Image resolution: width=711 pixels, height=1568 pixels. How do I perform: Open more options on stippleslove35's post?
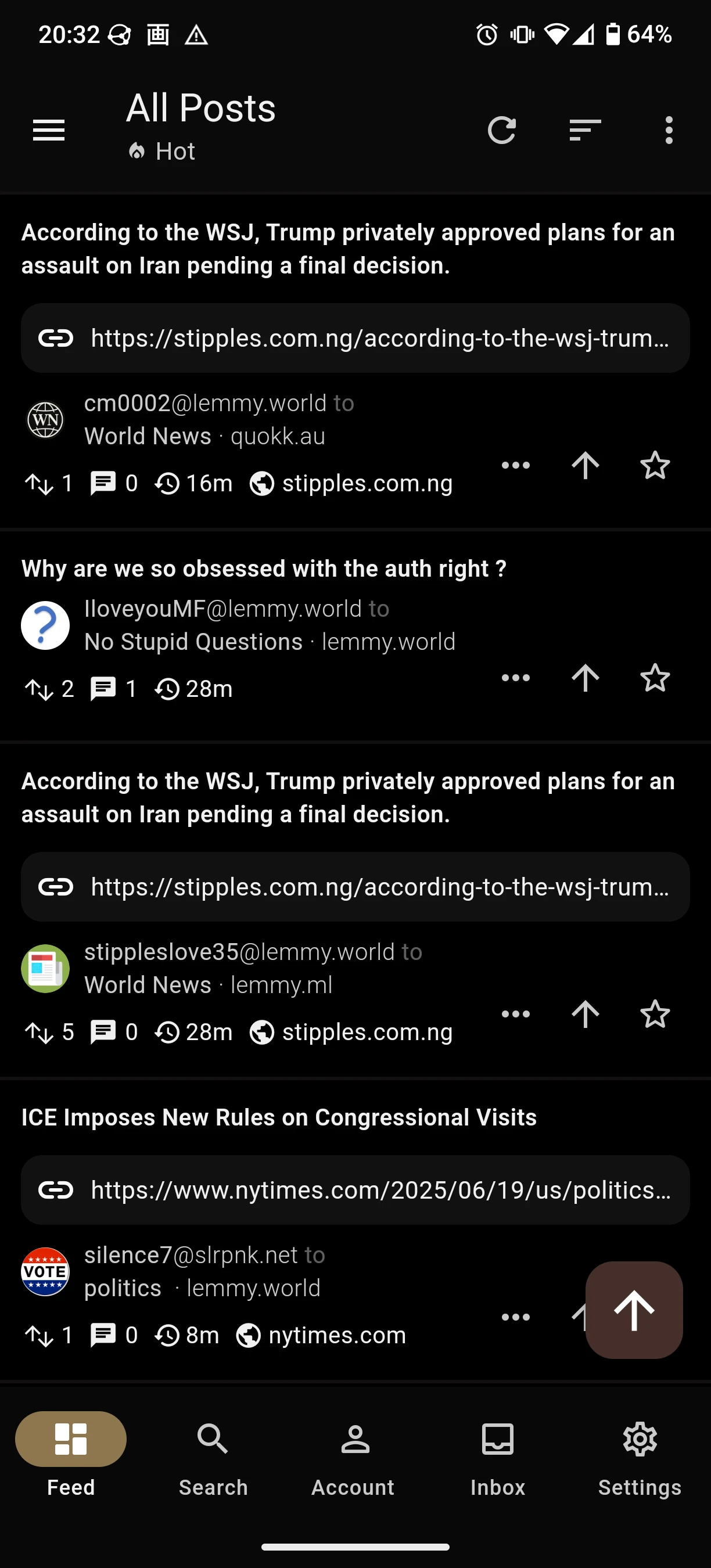(x=516, y=1014)
